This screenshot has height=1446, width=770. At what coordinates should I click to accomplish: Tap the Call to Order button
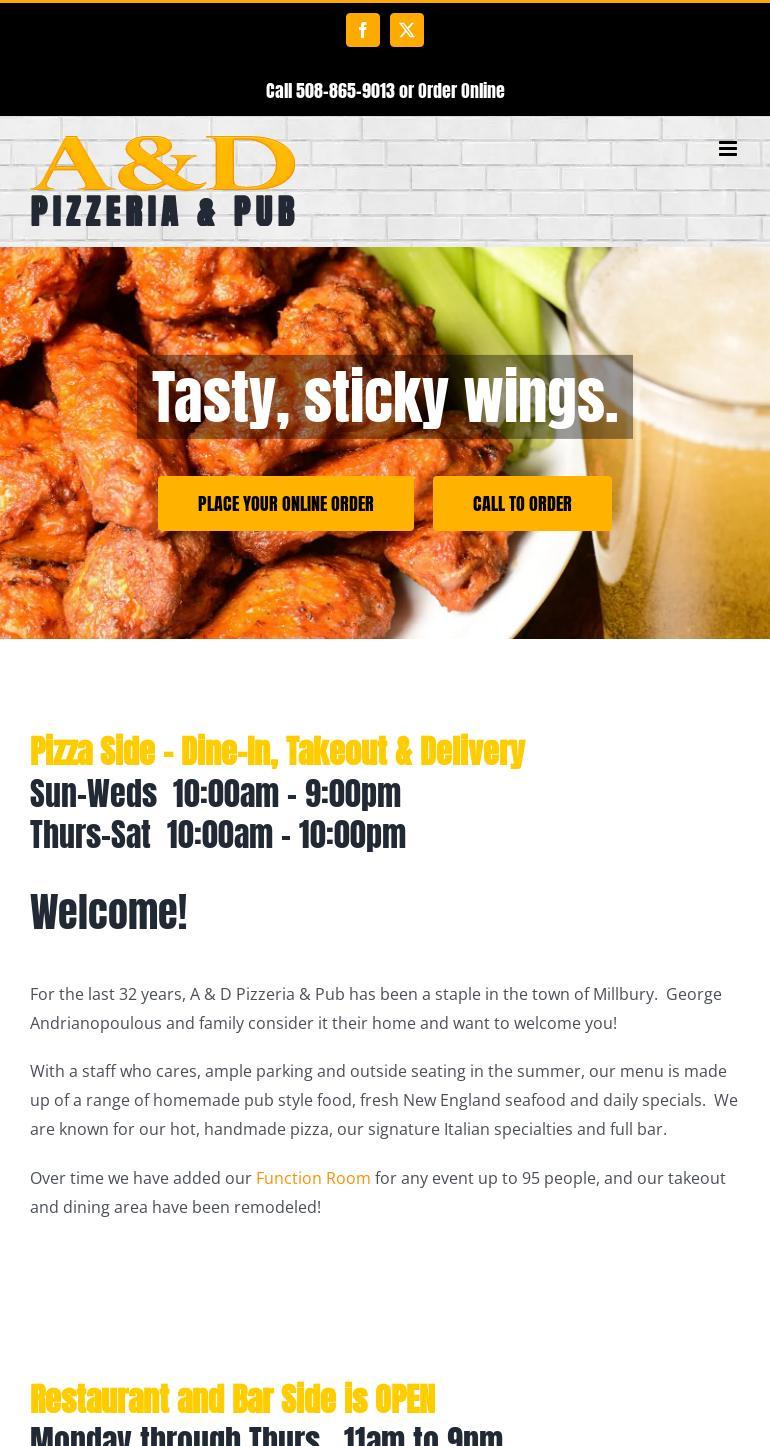[522, 504]
